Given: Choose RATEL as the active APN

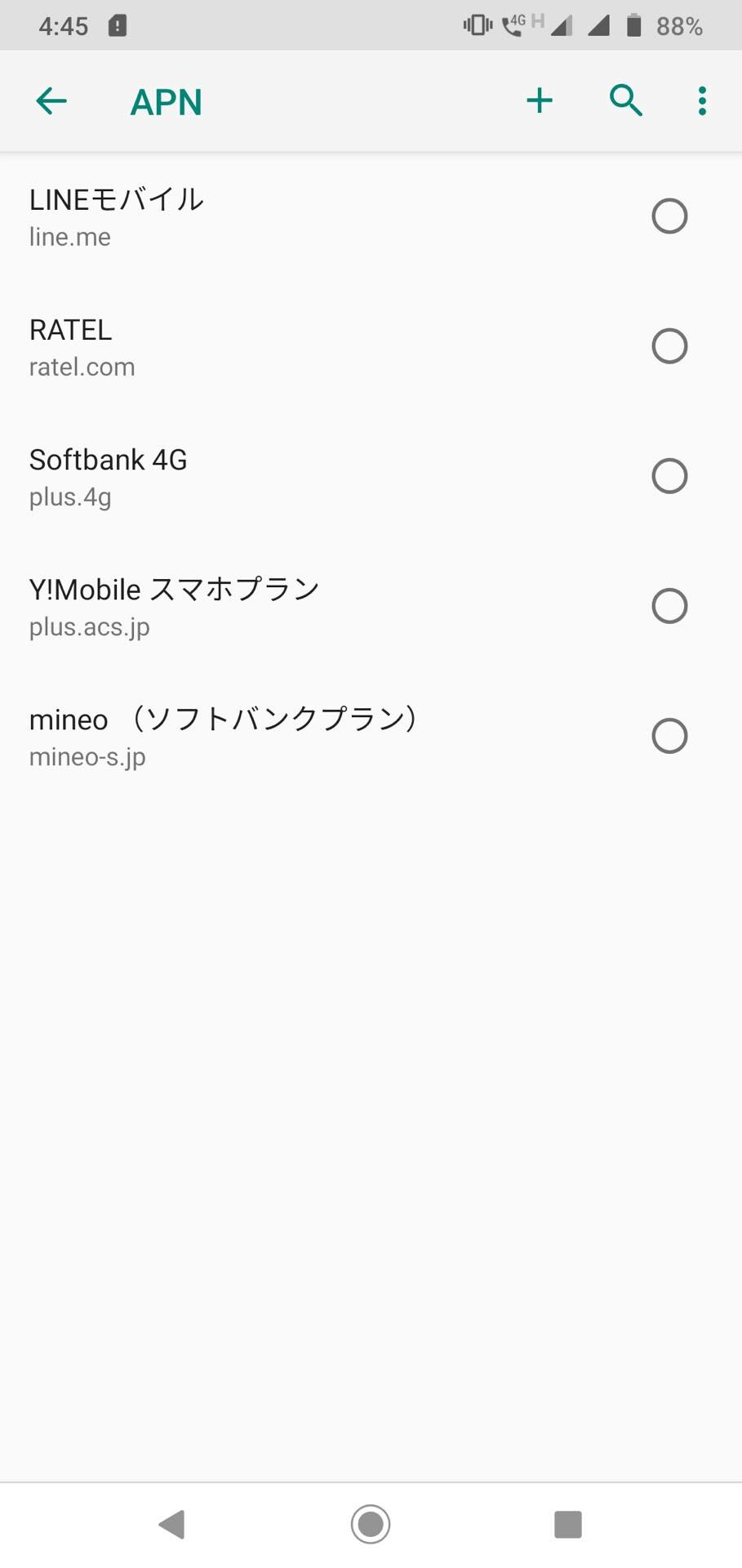Looking at the screenshot, I should click(669, 346).
